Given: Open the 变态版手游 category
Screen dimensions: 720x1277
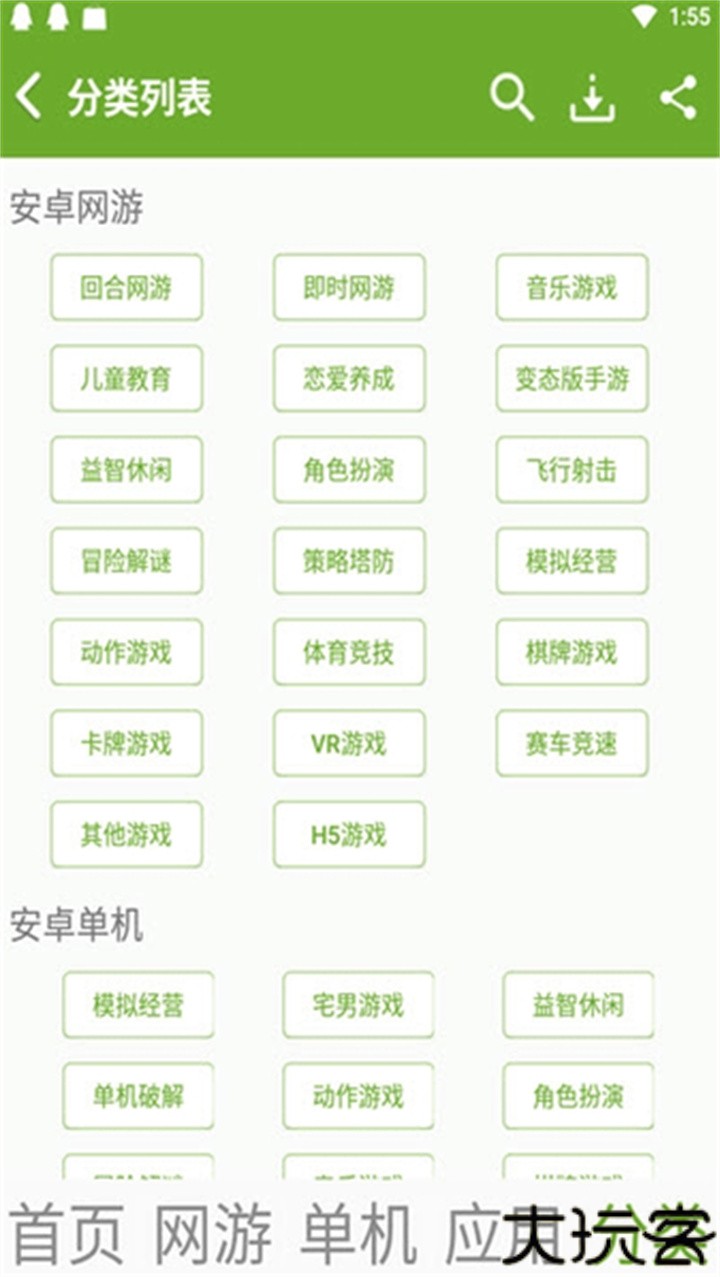Looking at the screenshot, I should [x=570, y=380].
